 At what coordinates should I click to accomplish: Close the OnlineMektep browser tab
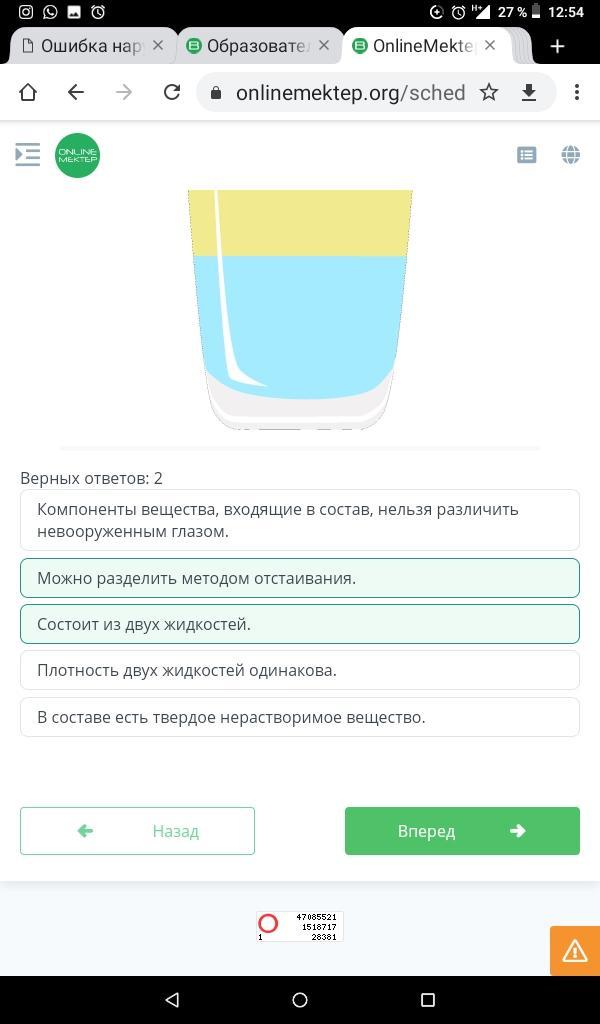(x=490, y=46)
